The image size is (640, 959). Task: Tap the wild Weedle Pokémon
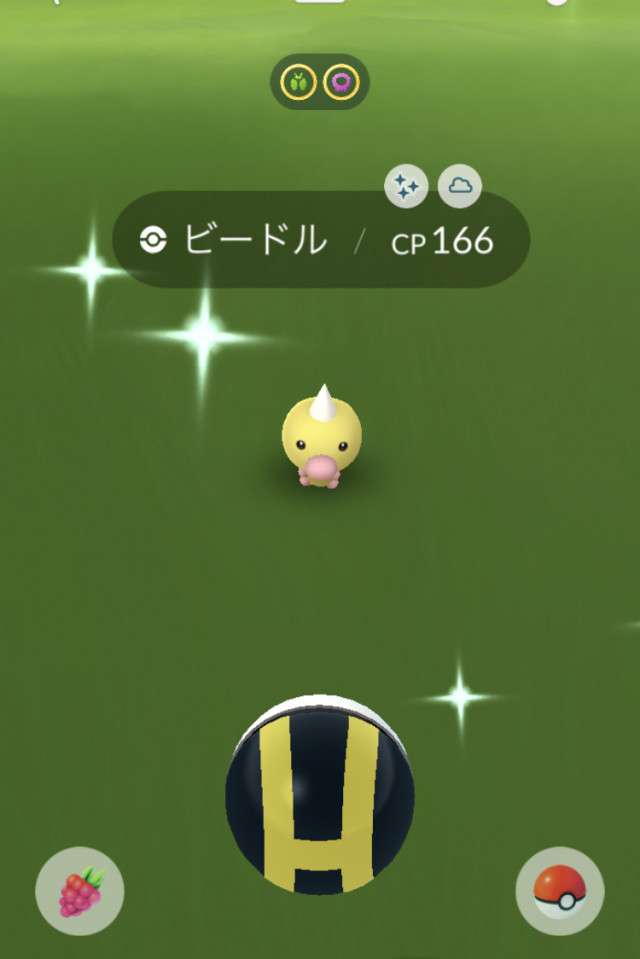[x=321, y=442]
